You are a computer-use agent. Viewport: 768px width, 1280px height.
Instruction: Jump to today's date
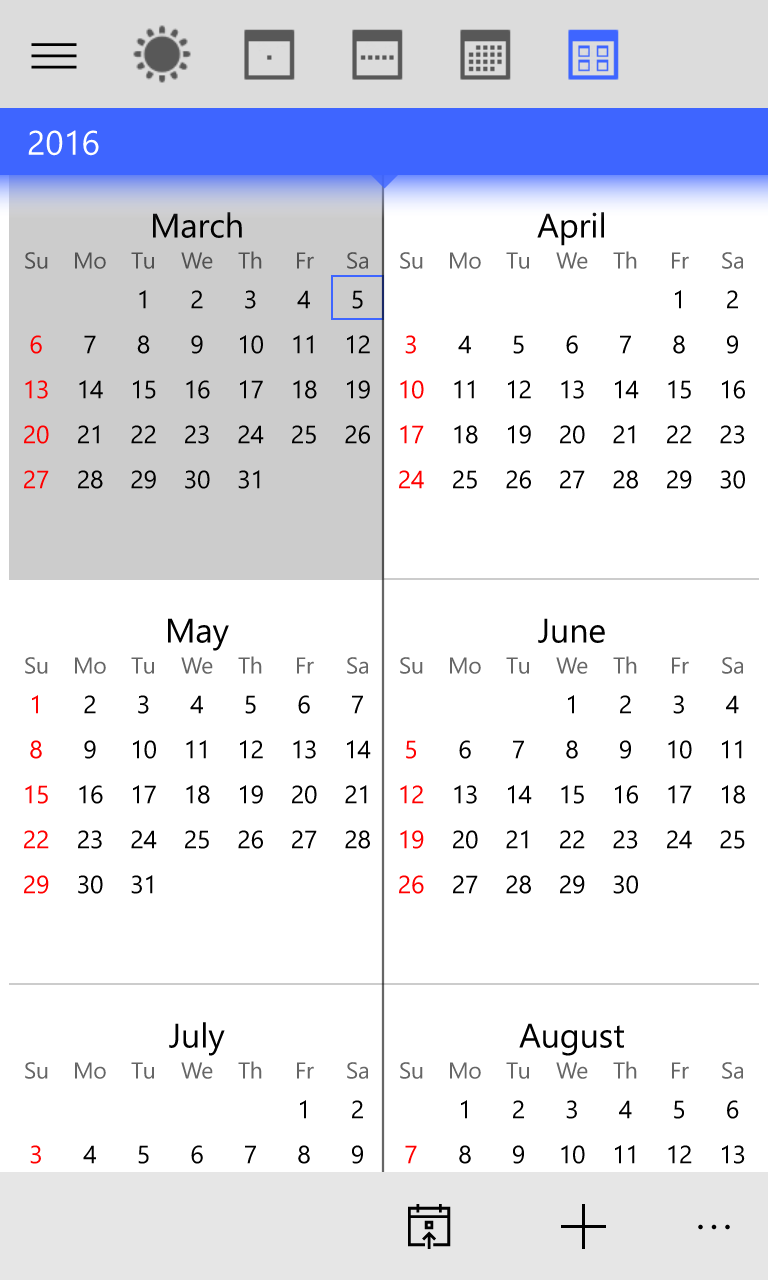[429, 1226]
